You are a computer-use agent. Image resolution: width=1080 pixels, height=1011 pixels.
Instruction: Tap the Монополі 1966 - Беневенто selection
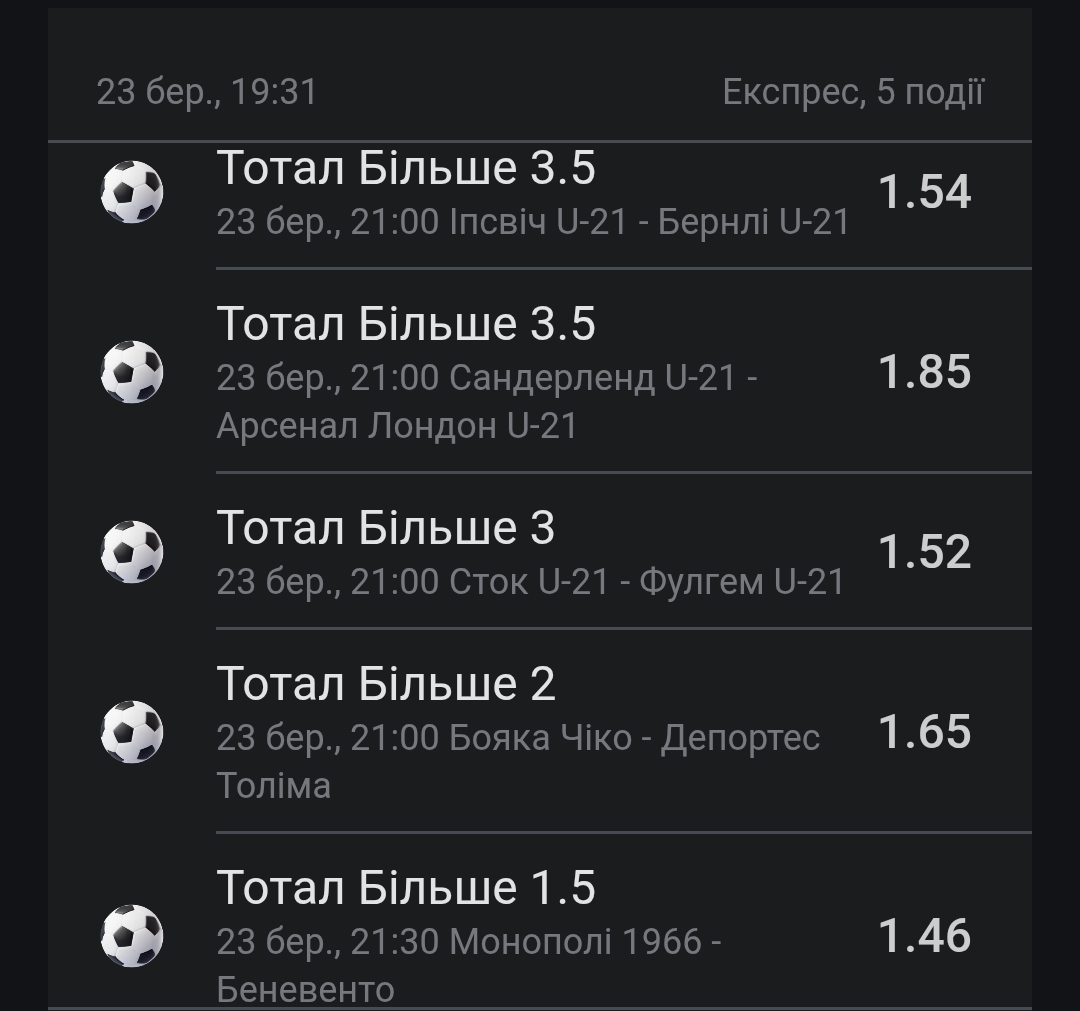click(469, 963)
